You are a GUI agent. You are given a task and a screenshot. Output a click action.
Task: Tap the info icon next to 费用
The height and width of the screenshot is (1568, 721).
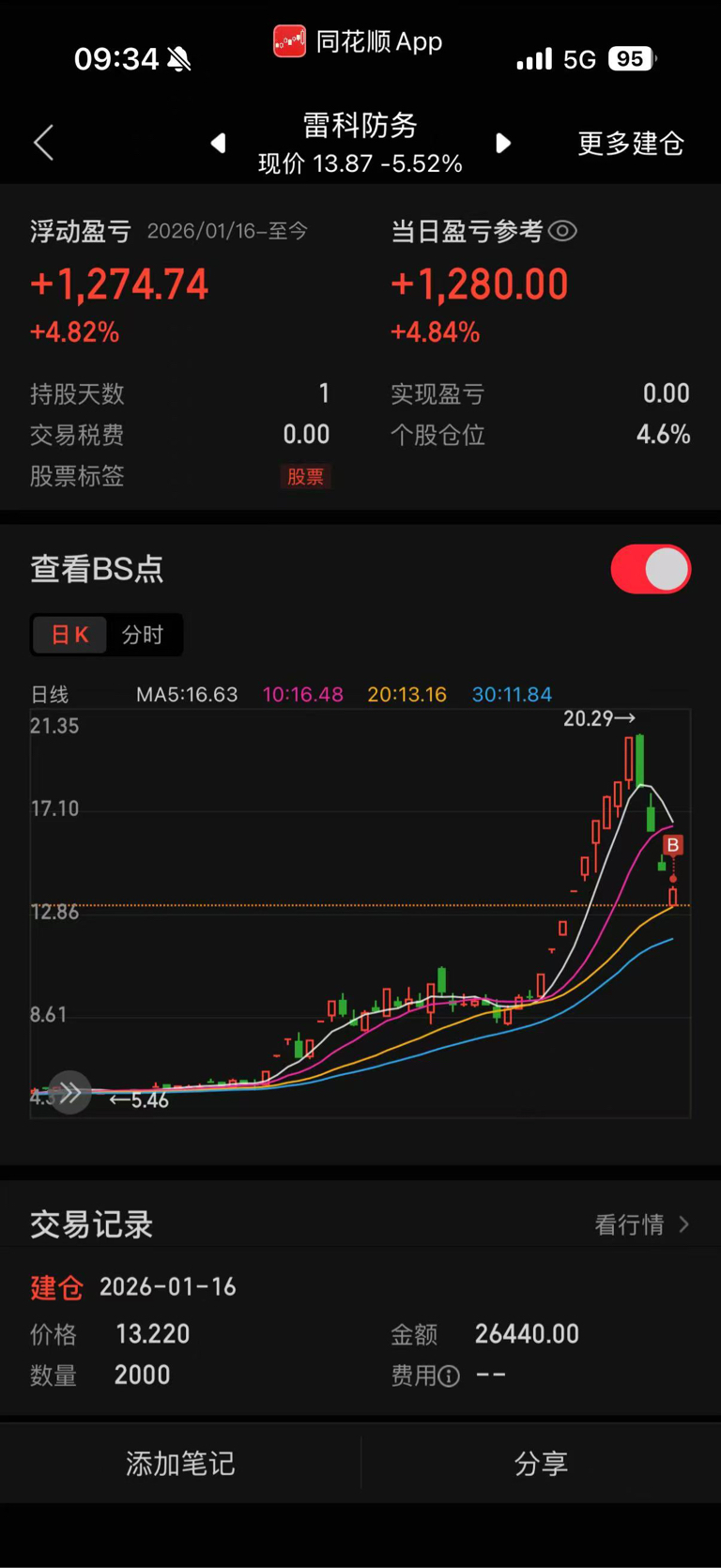coord(450,1376)
